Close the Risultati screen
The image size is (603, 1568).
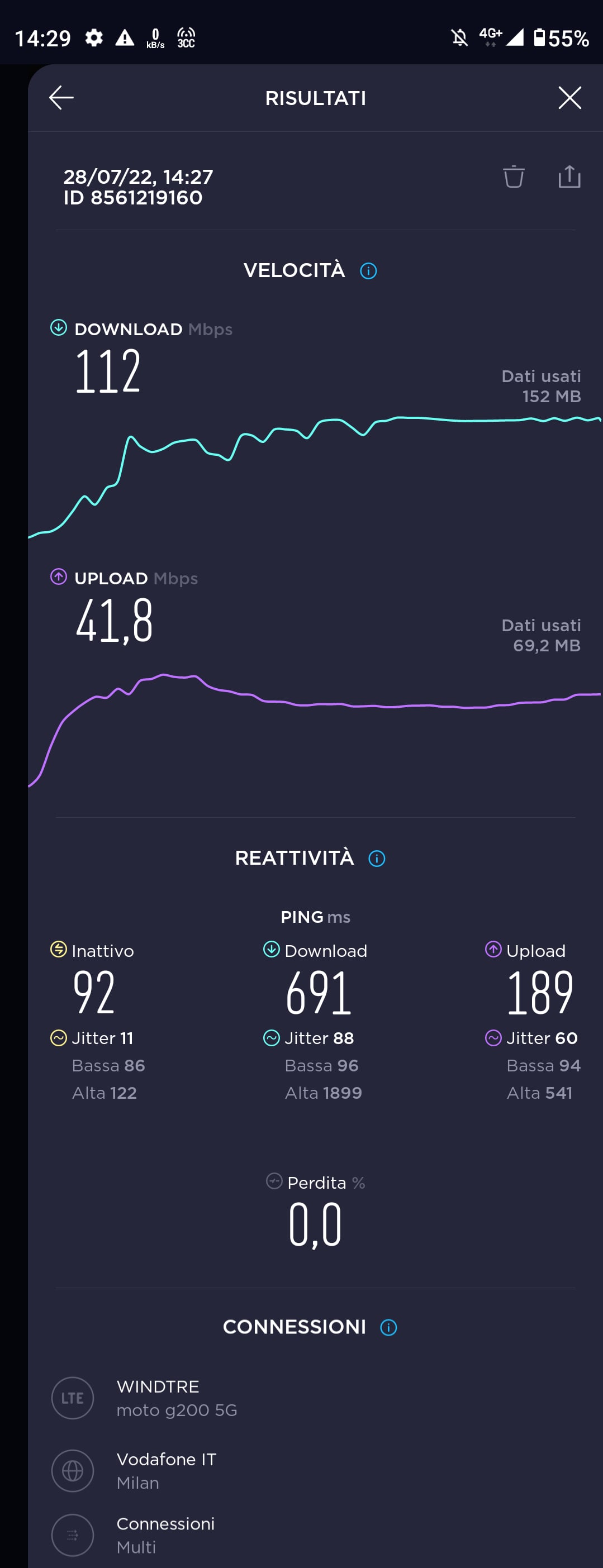point(569,97)
